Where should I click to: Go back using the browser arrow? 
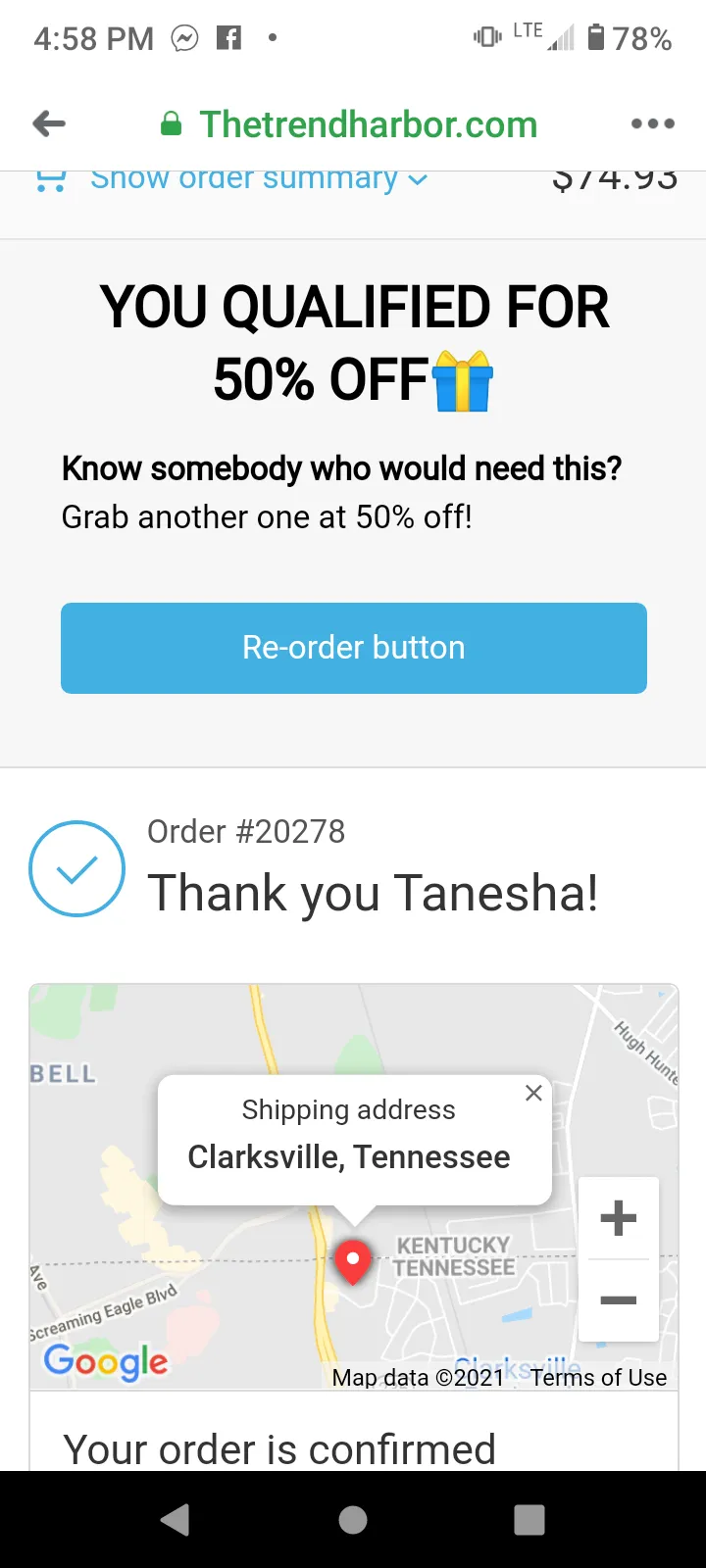[49, 124]
